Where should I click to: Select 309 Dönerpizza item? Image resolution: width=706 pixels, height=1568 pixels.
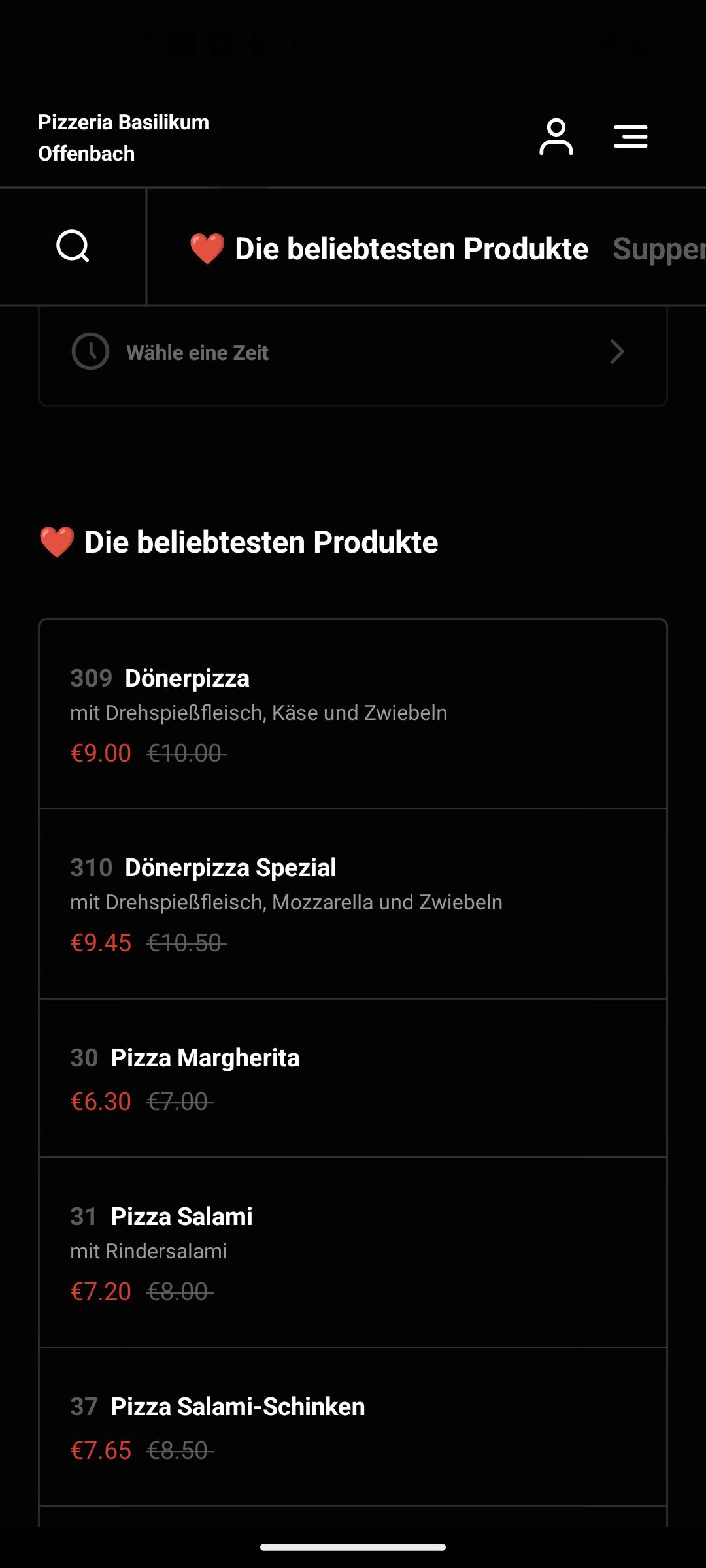coord(353,714)
